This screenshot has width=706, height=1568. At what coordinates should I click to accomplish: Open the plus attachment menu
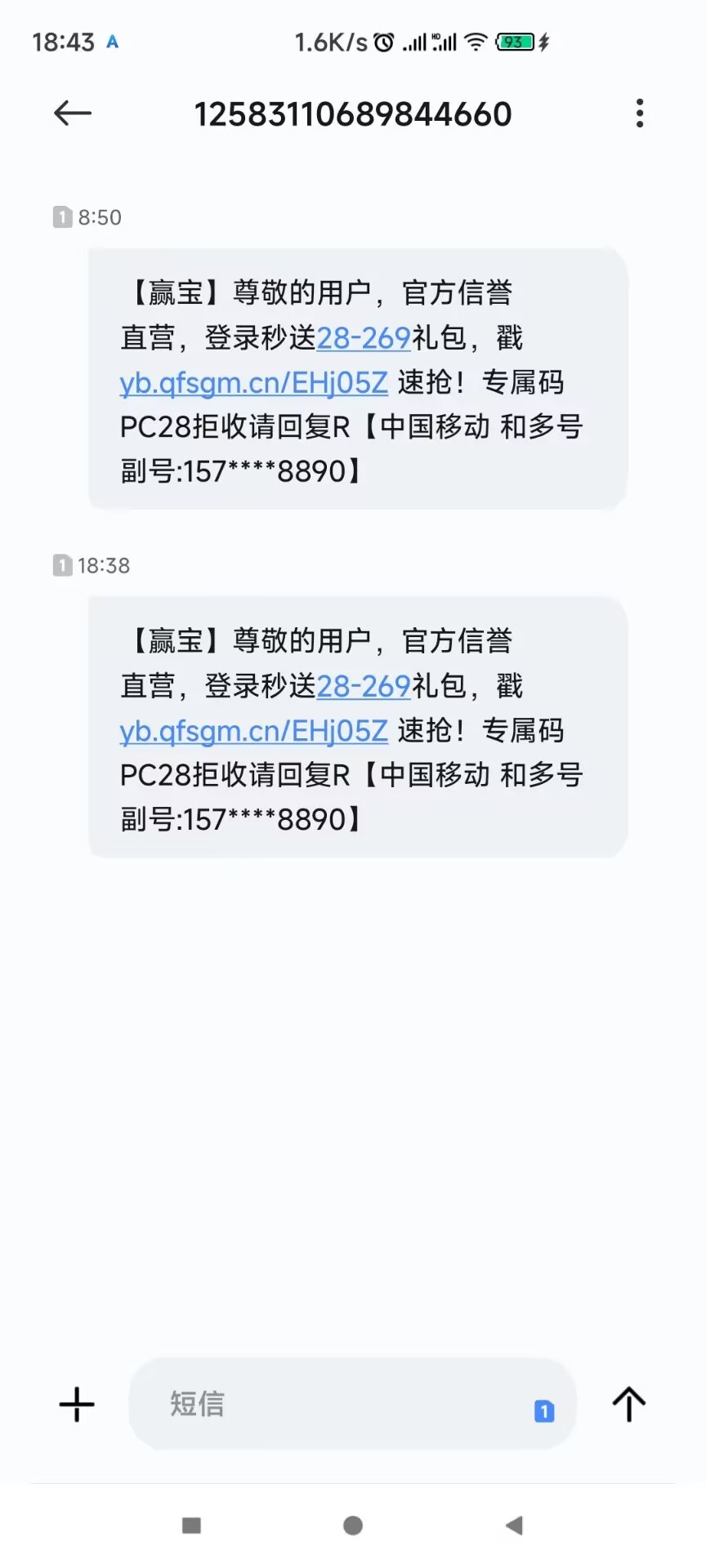[x=77, y=1405]
